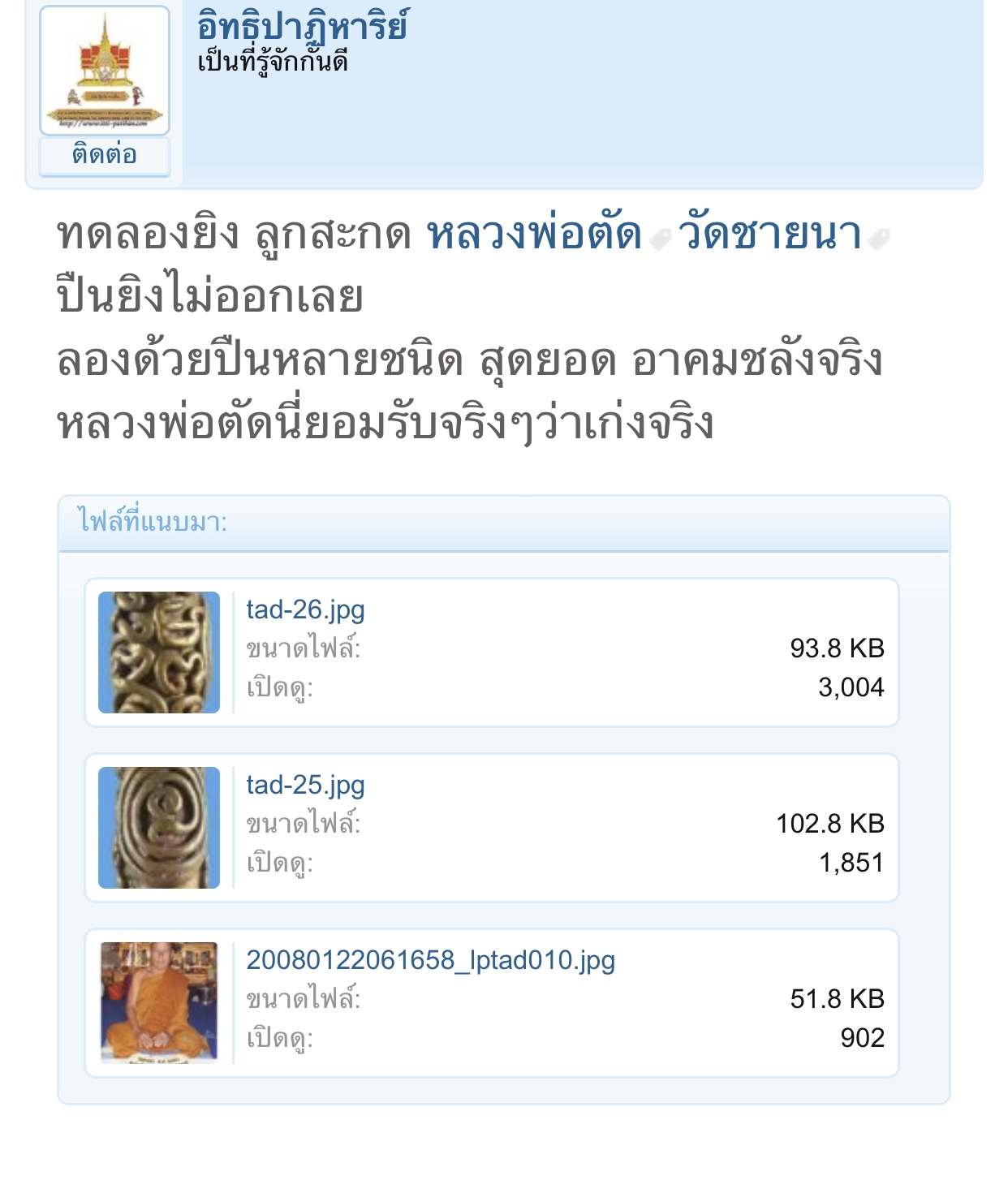The width and height of the screenshot is (1008, 1180).
Task: View the tad-26.jpg thumbnail image
Action: pos(159,652)
